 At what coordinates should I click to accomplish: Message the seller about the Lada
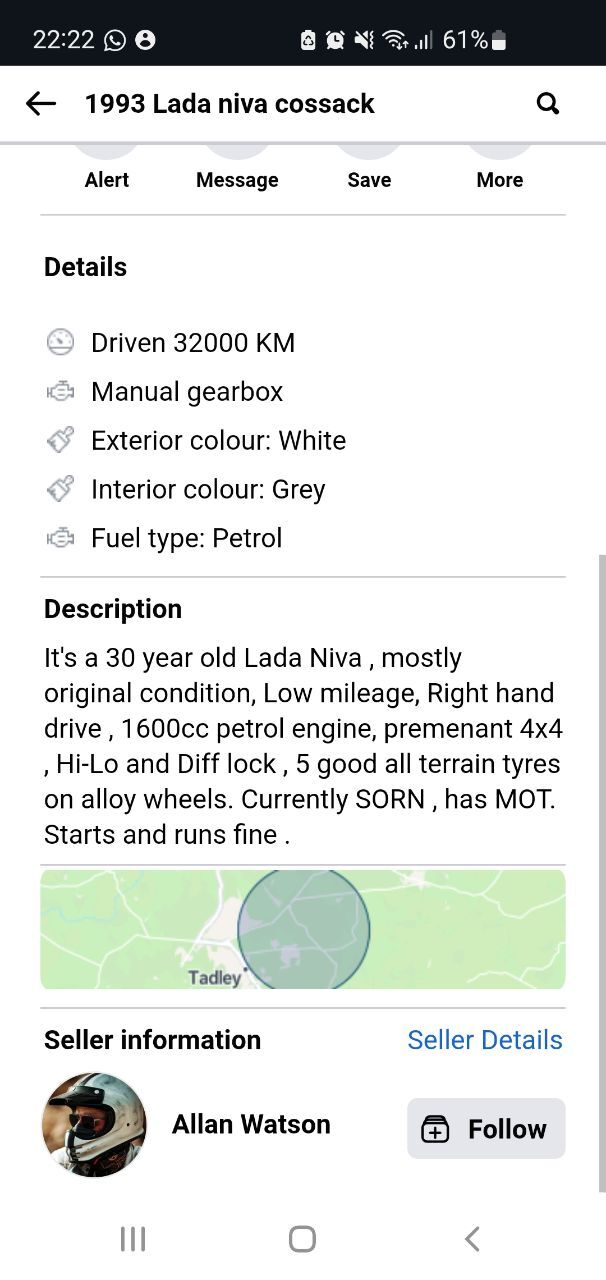237,168
